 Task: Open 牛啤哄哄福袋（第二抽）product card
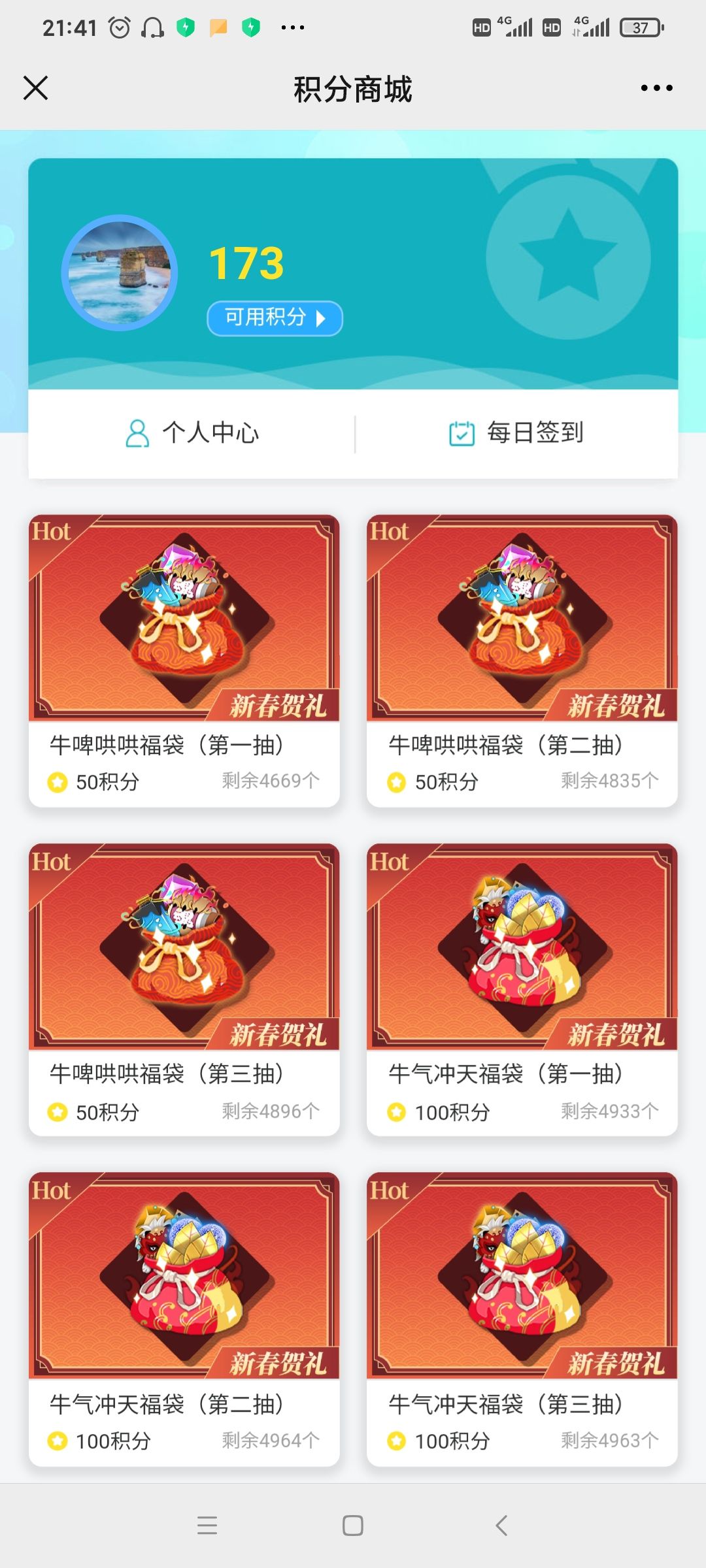tap(521, 653)
